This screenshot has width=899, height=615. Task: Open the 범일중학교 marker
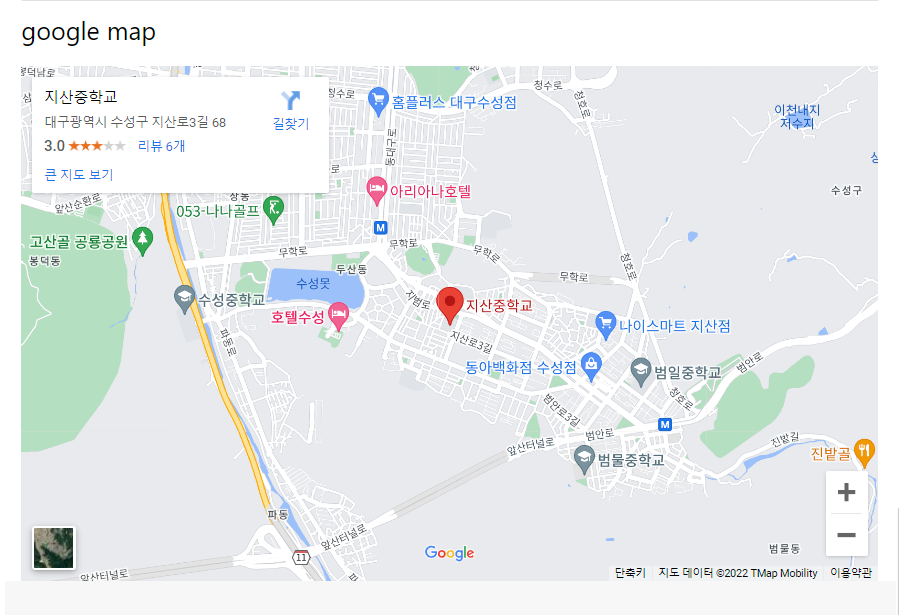tap(641, 372)
